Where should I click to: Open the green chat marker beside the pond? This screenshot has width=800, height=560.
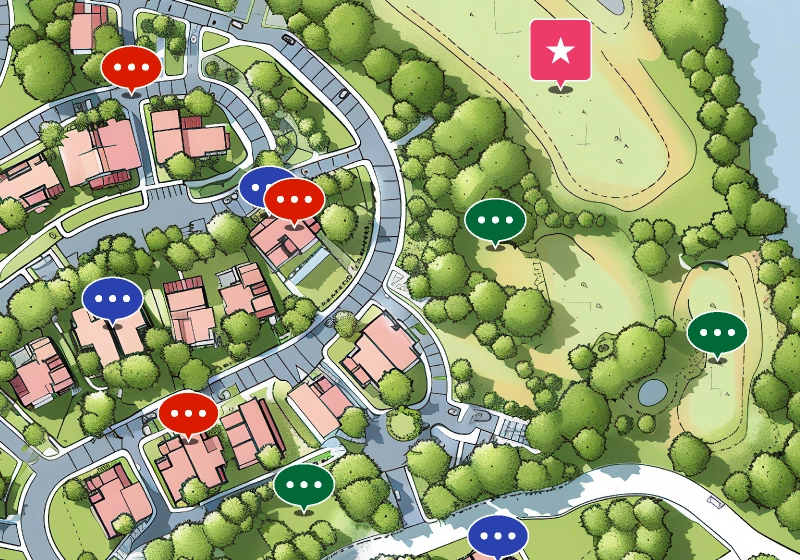[716, 332]
